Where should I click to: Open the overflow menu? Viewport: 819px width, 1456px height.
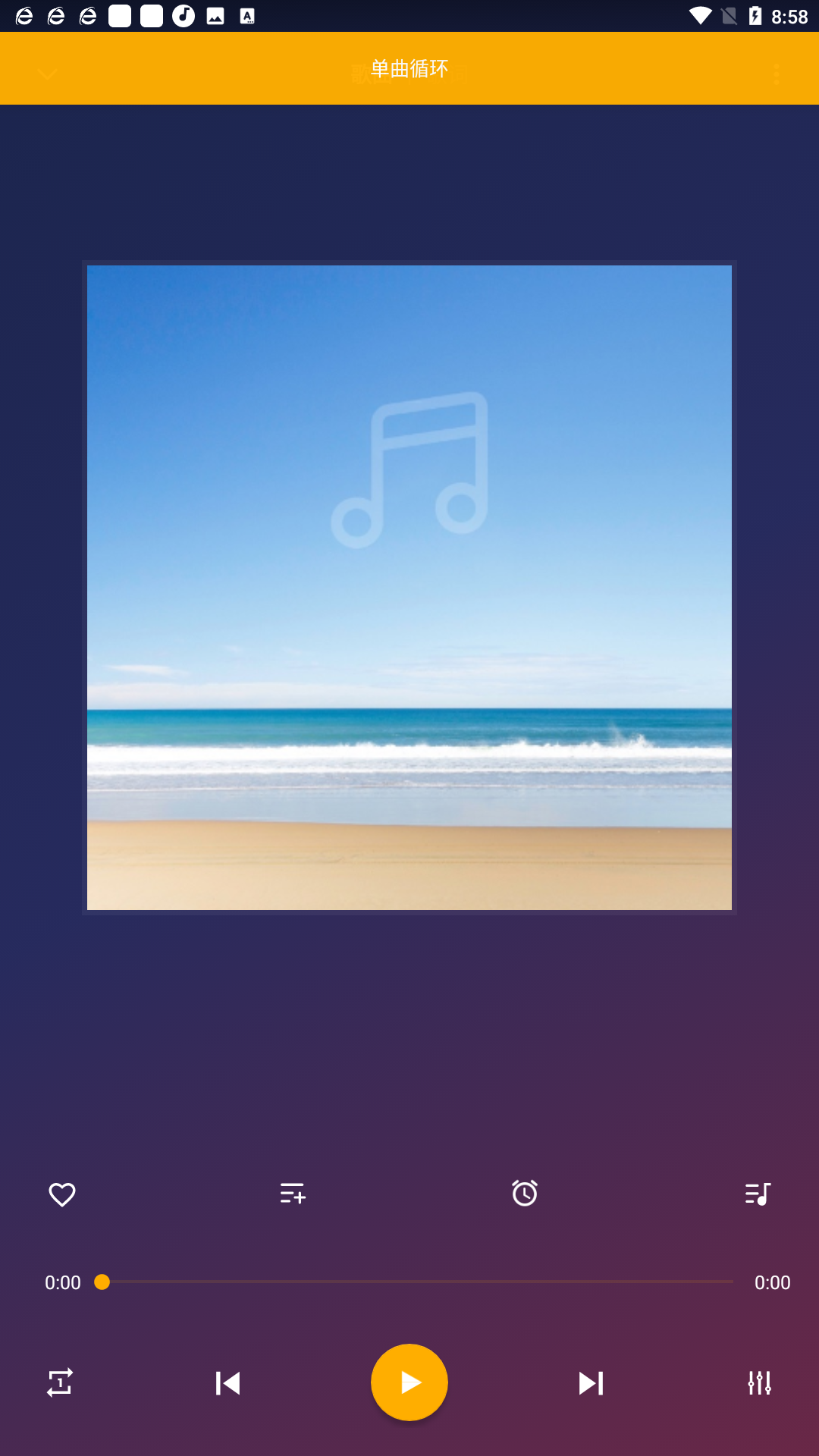[x=776, y=74]
